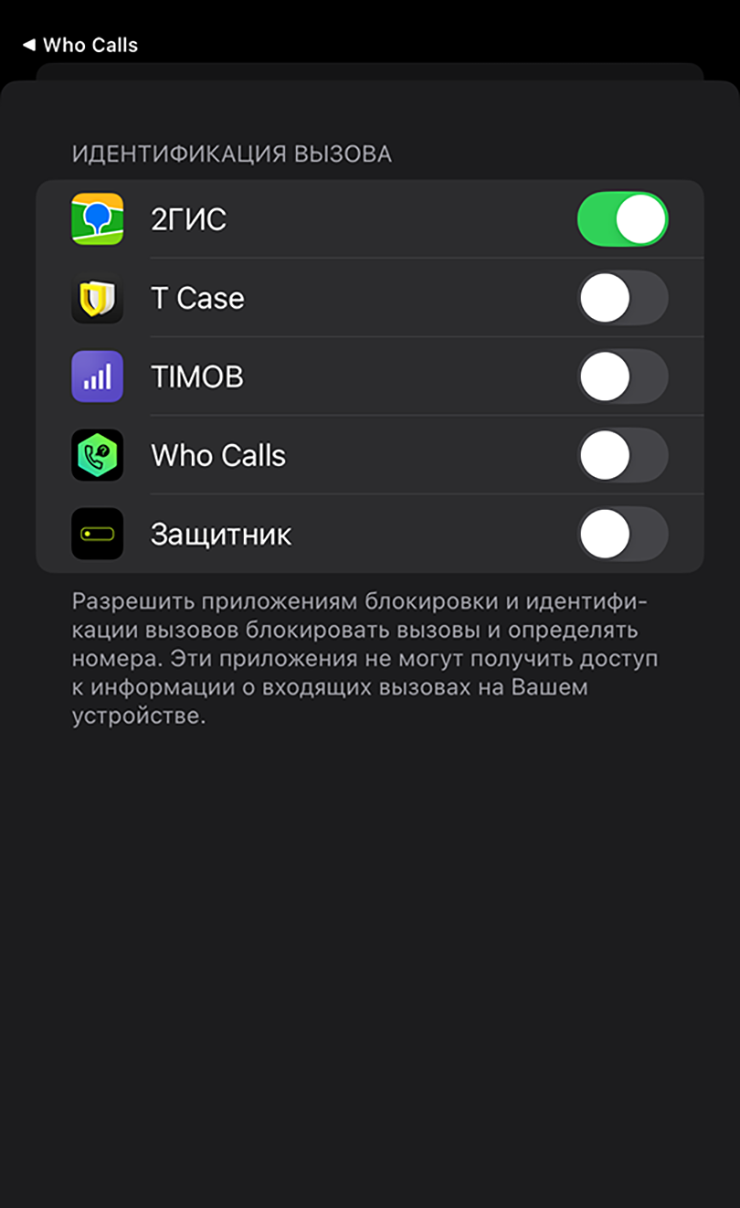
Task: Turn on call identification for TIMOB
Action: tap(622, 377)
